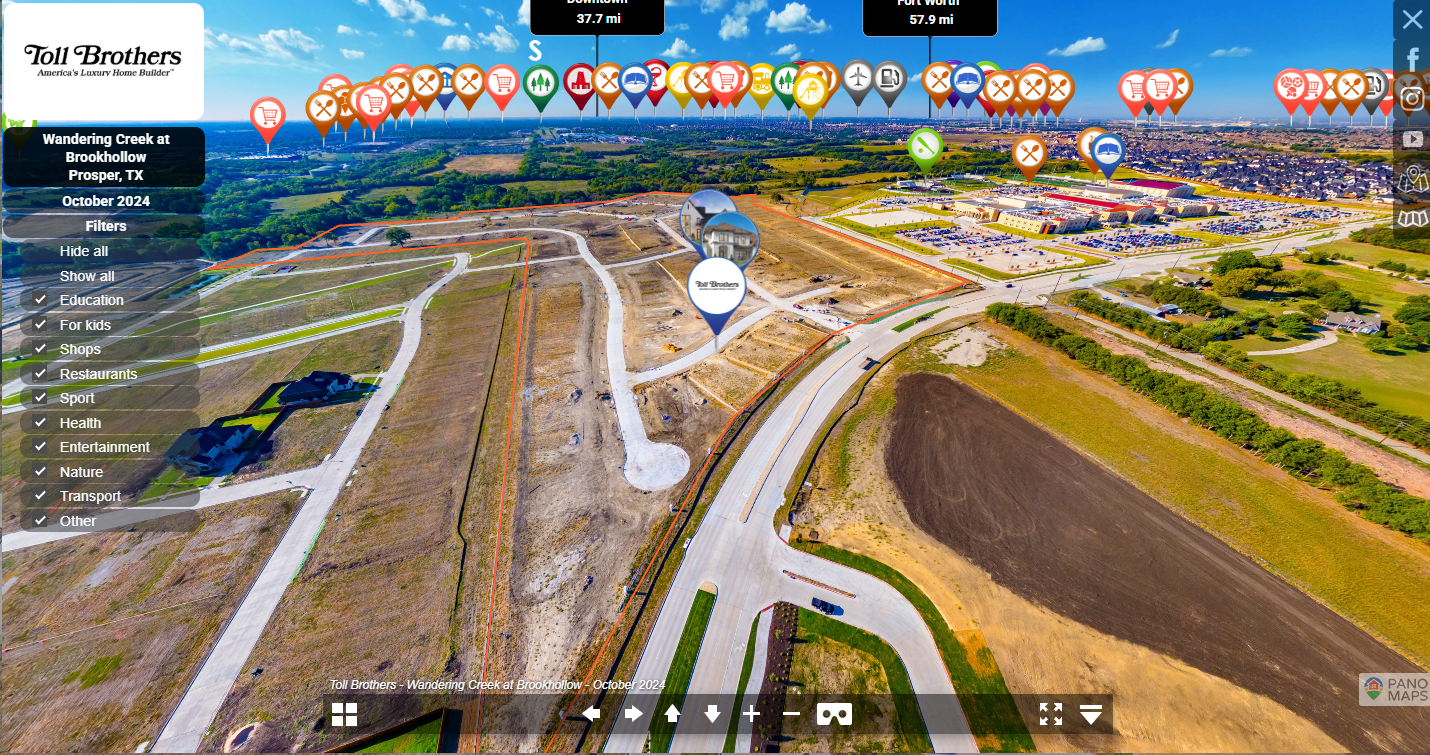Screen dimensions: 1430x755
Task: Collapse the bottom control bar
Action: 1091,714
